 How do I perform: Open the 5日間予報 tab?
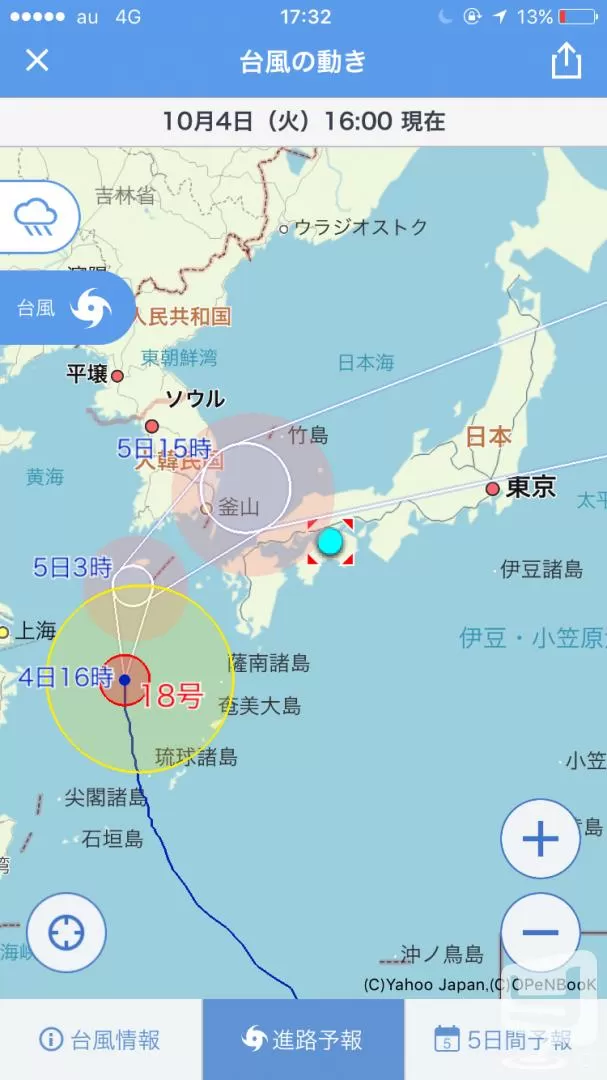pos(506,1039)
